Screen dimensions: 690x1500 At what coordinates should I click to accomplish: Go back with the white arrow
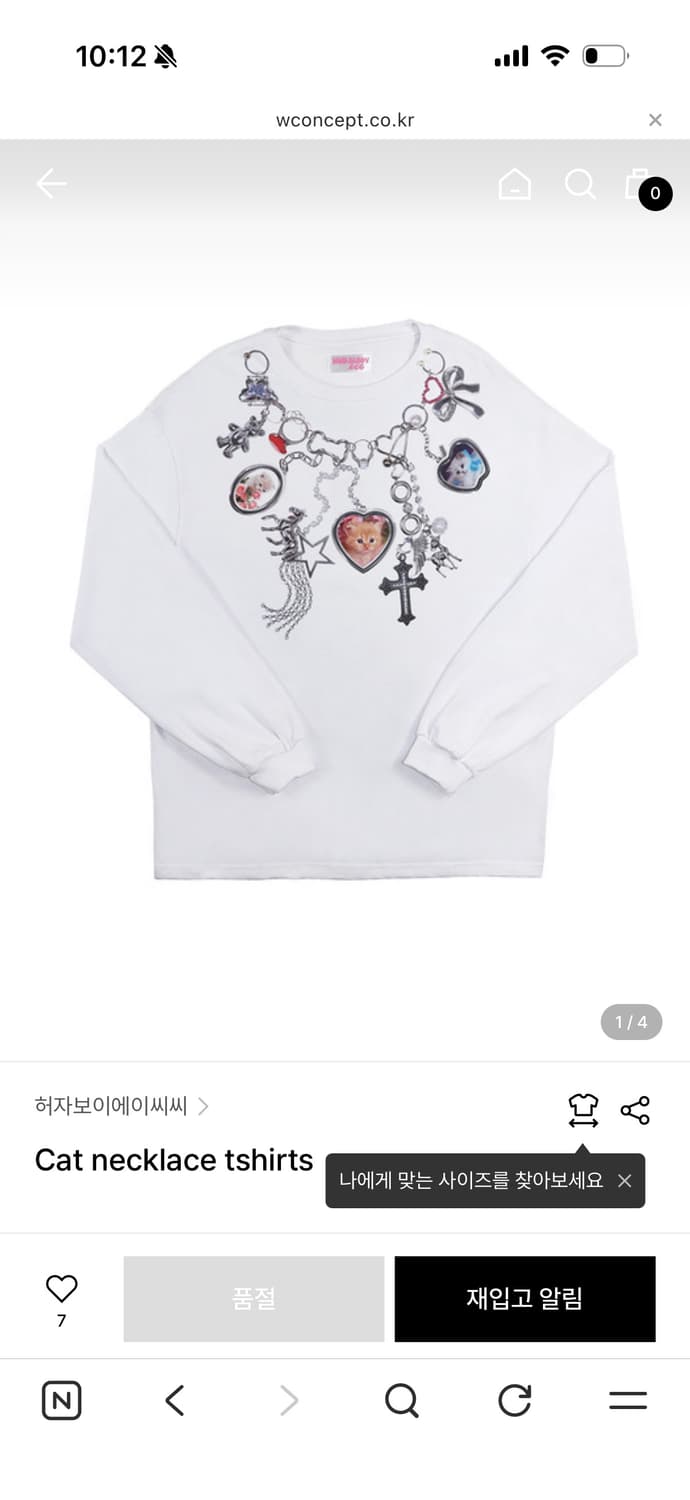coord(51,183)
